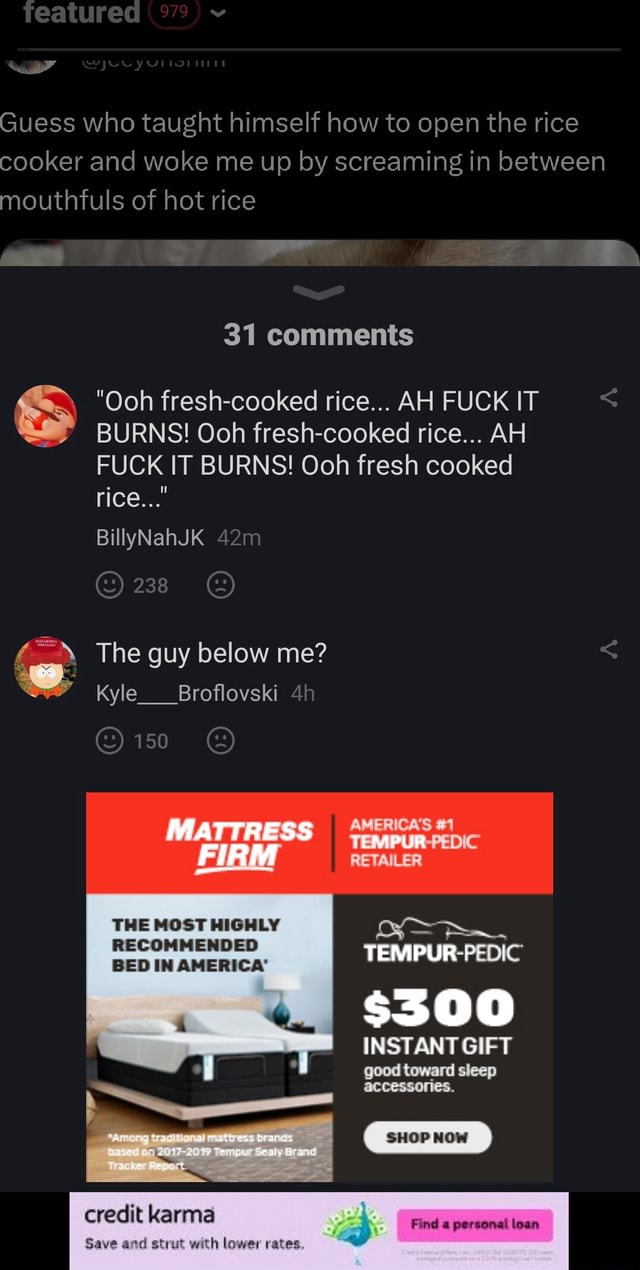Viewport: 640px width, 1270px height.
Task: Open the featured feed dropdown
Action: pyautogui.click(x=220, y=14)
